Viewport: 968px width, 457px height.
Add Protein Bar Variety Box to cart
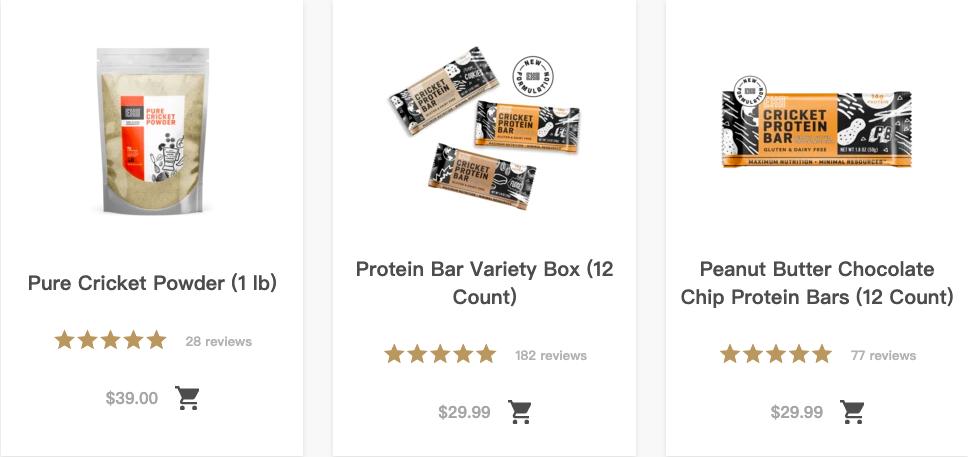pos(520,412)
